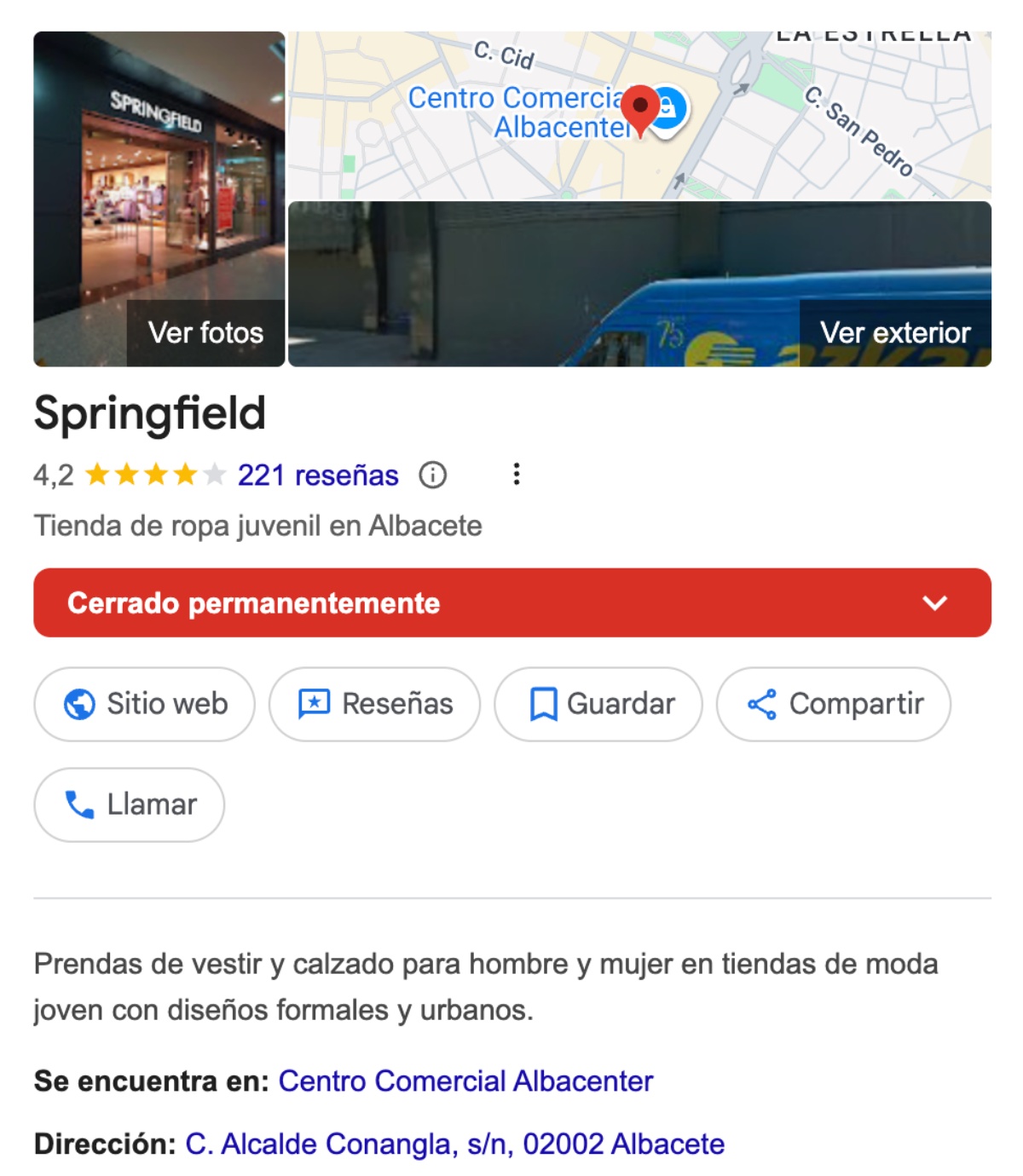Show rating info via the info icon

pos(433,475)
